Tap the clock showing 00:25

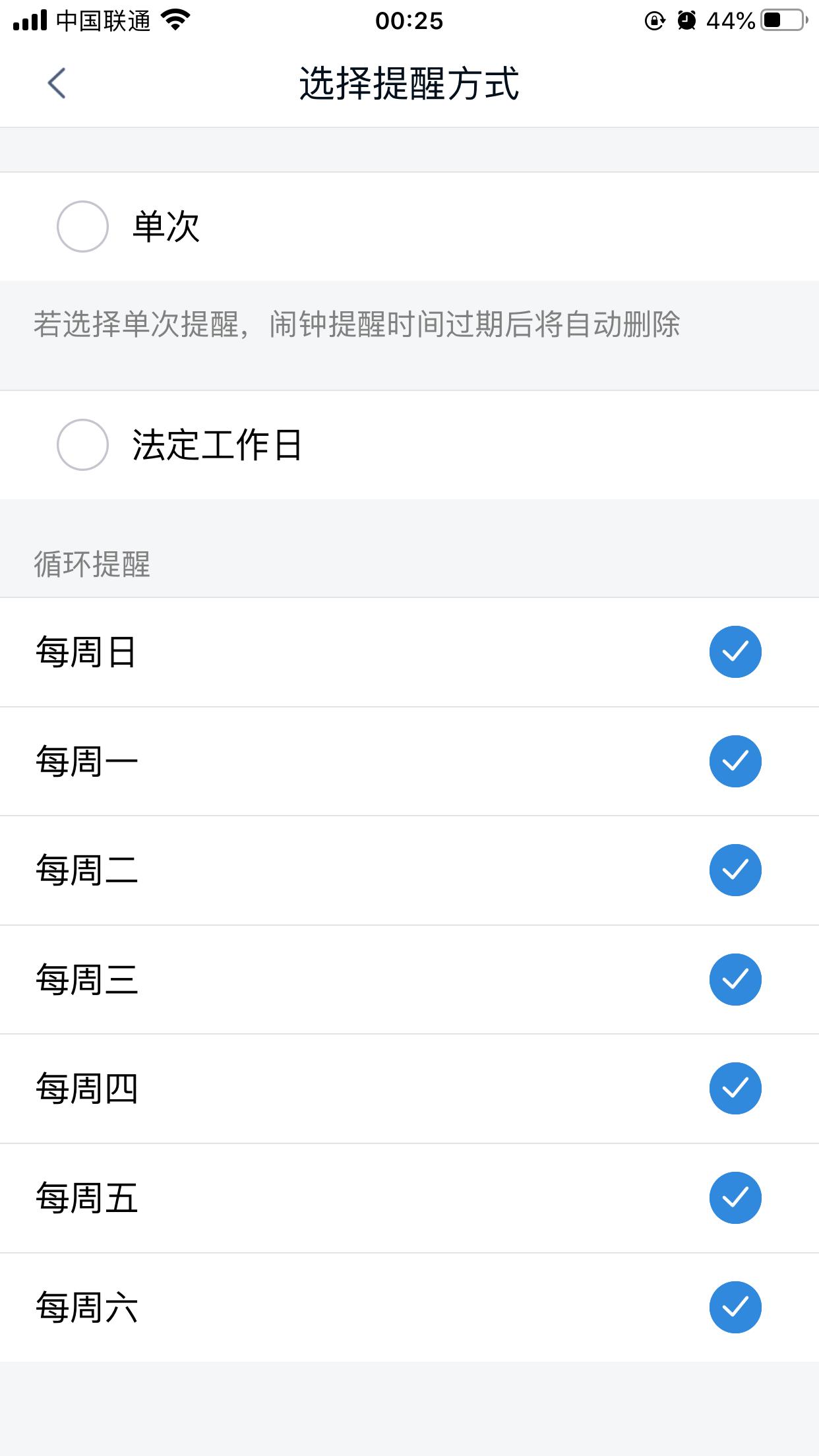(x=409, y=21)
